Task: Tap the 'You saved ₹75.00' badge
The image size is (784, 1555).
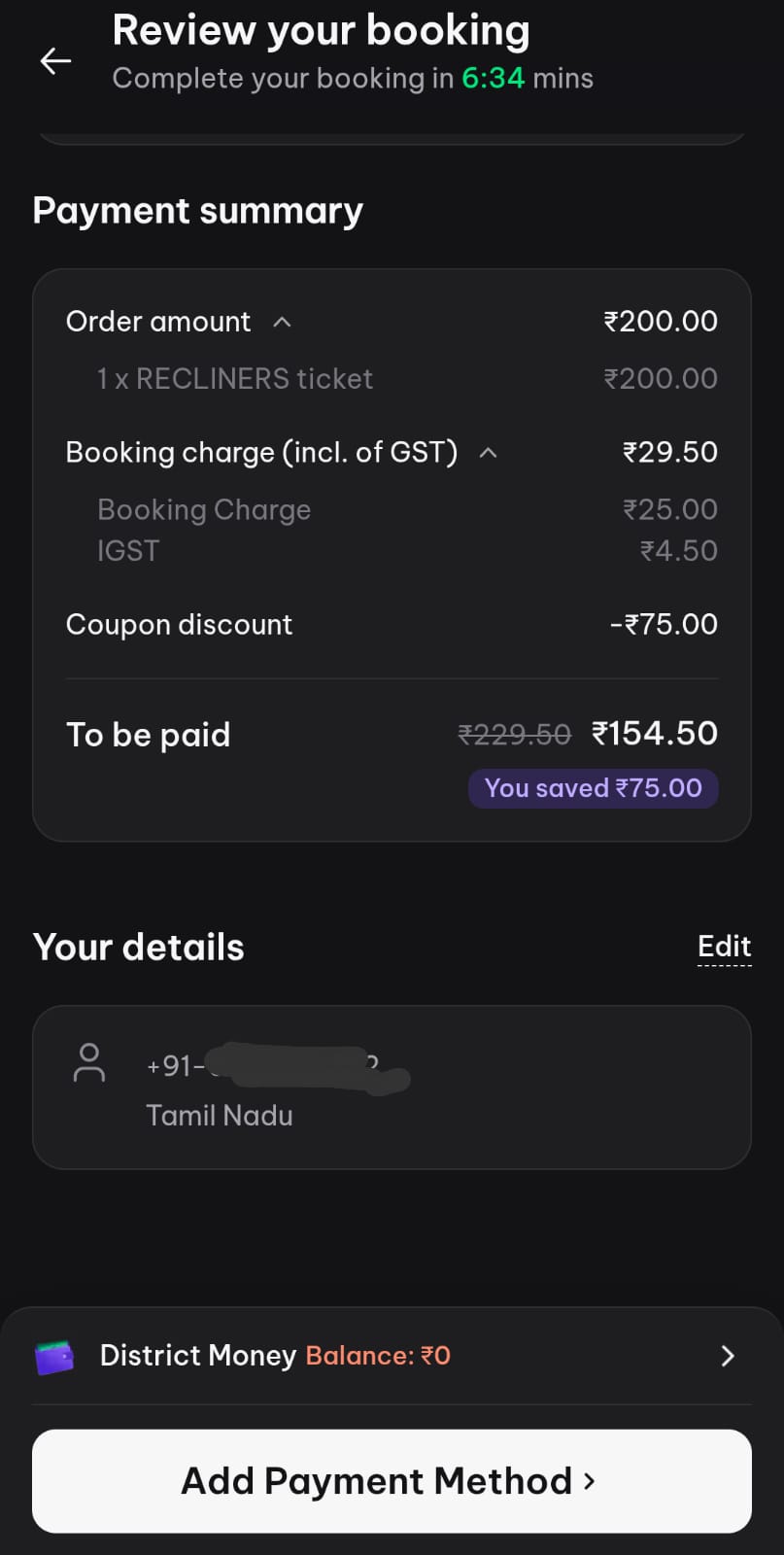Action: (x=593, y=788)
